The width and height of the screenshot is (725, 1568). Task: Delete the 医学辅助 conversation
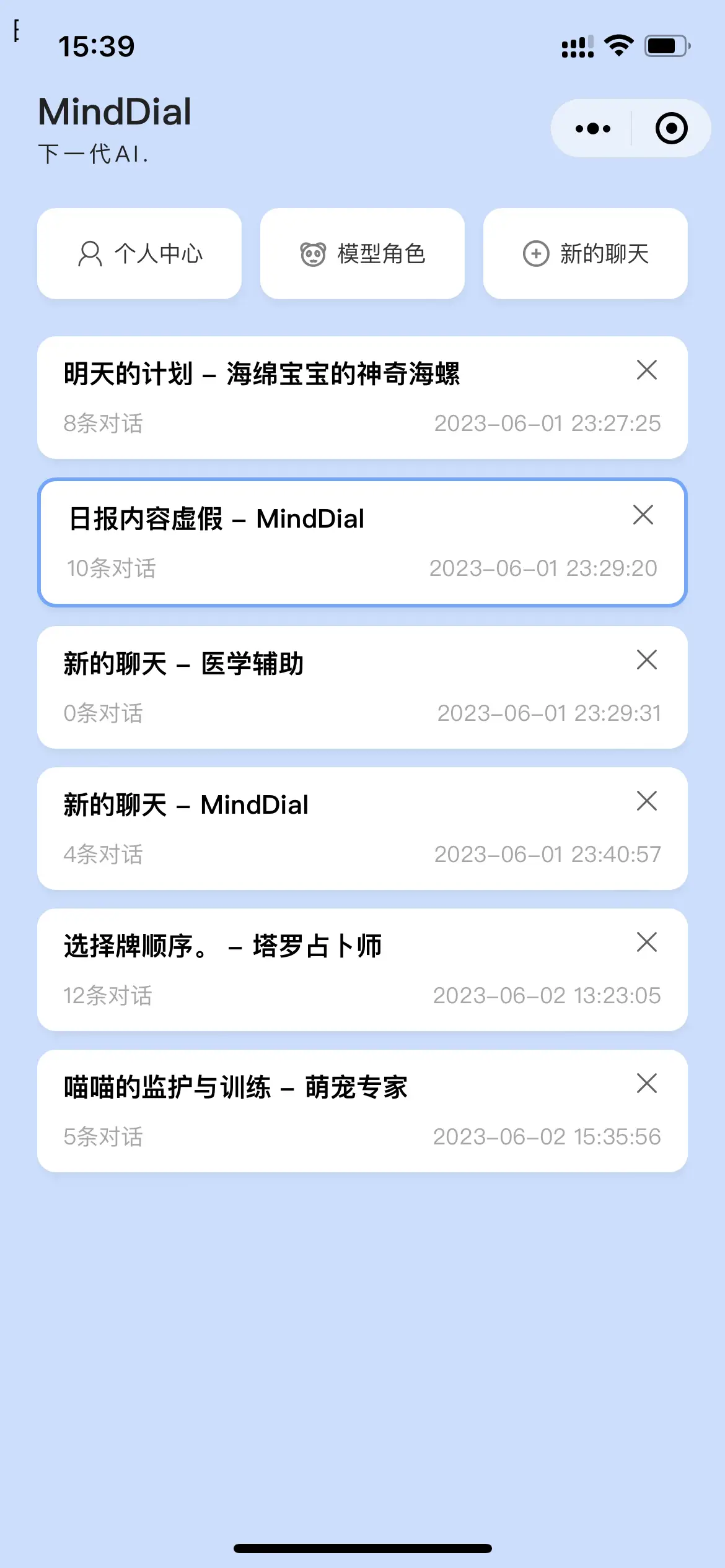[x=647, y=660]
